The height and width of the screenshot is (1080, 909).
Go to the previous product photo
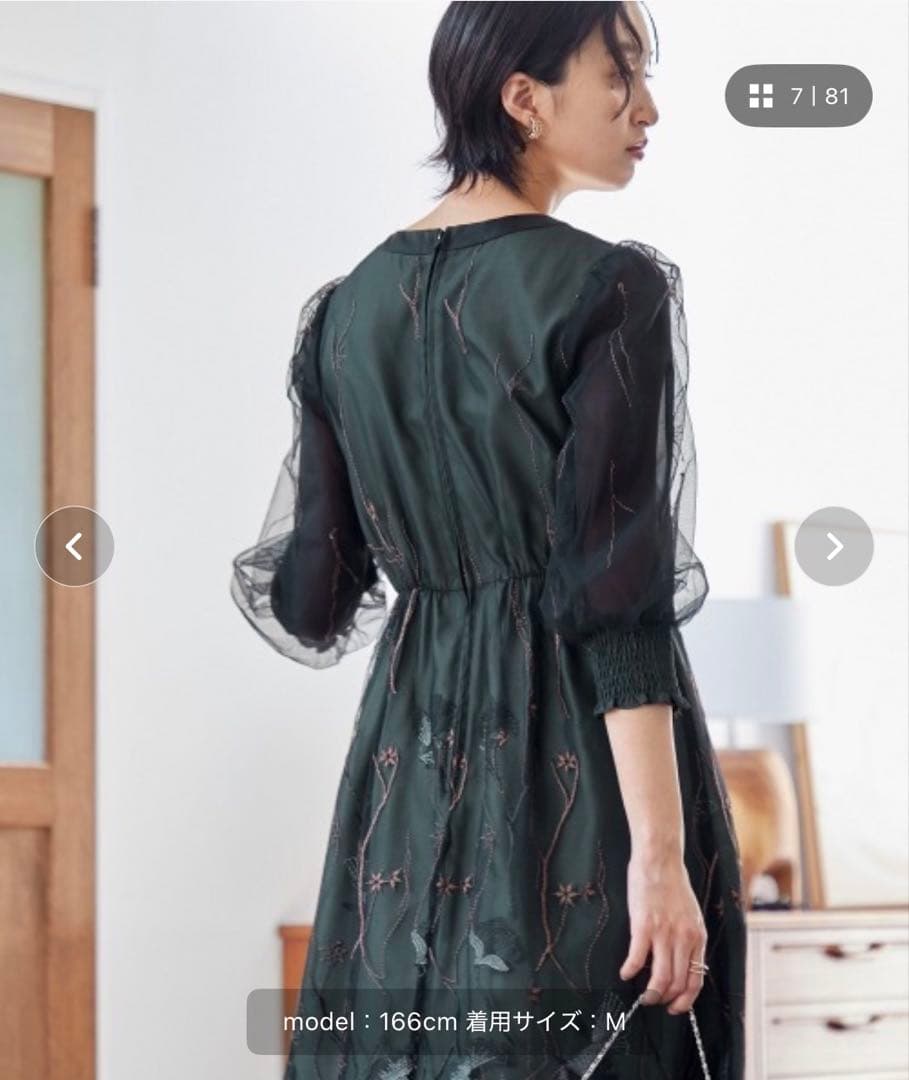[x=74, y=546]
